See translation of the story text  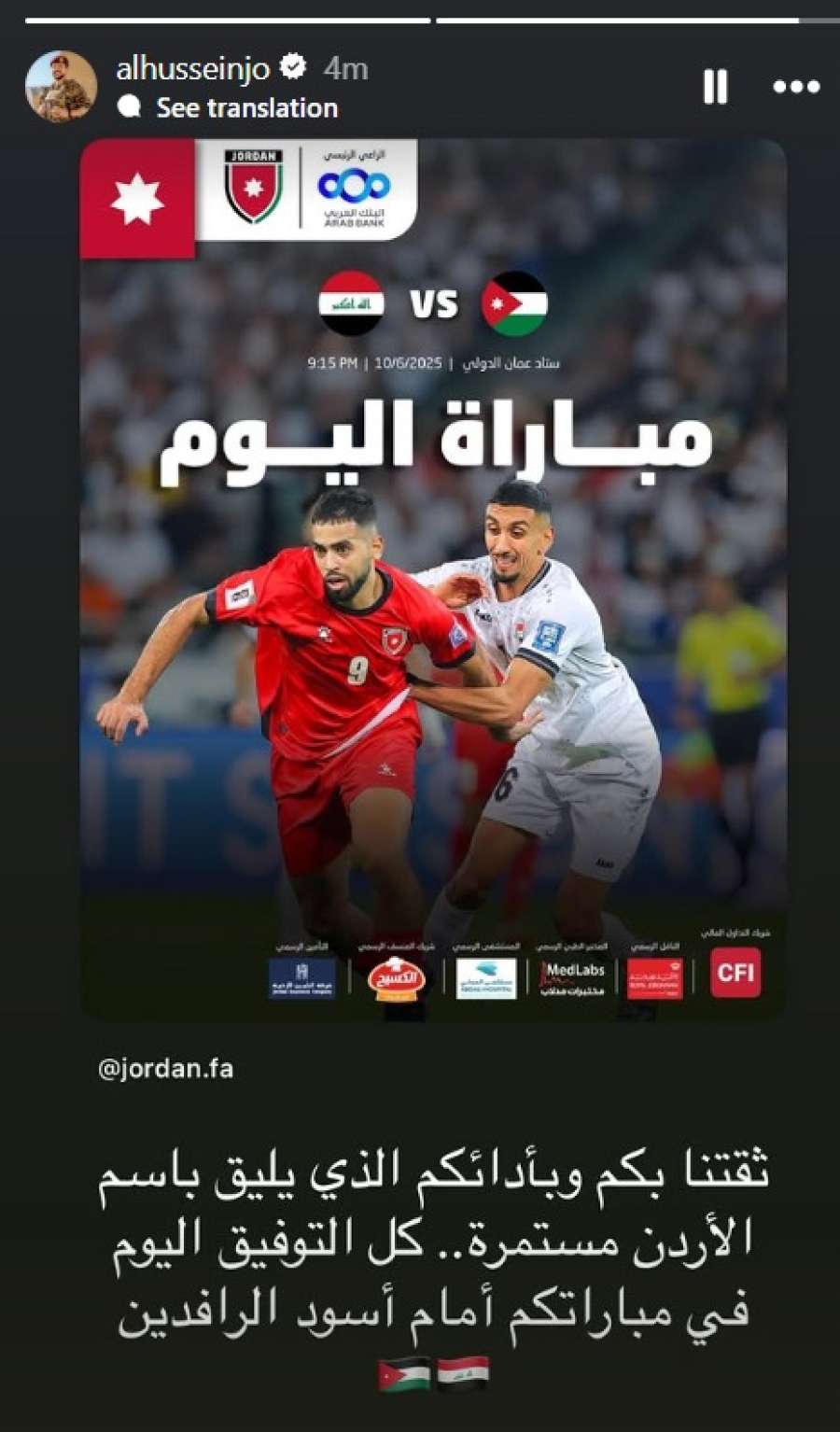246,108
